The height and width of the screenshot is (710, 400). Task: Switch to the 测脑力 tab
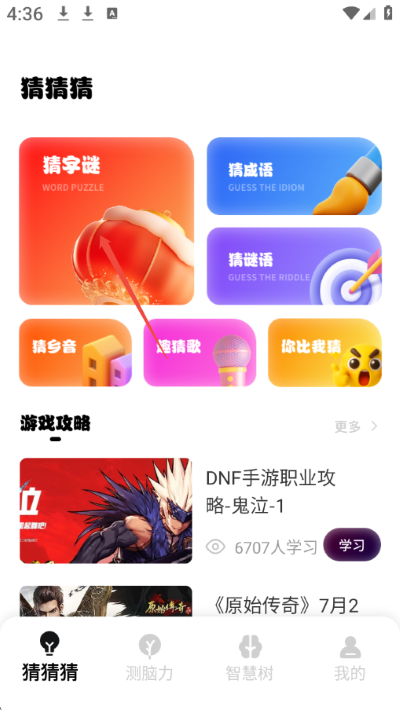[x=149, y=657]
